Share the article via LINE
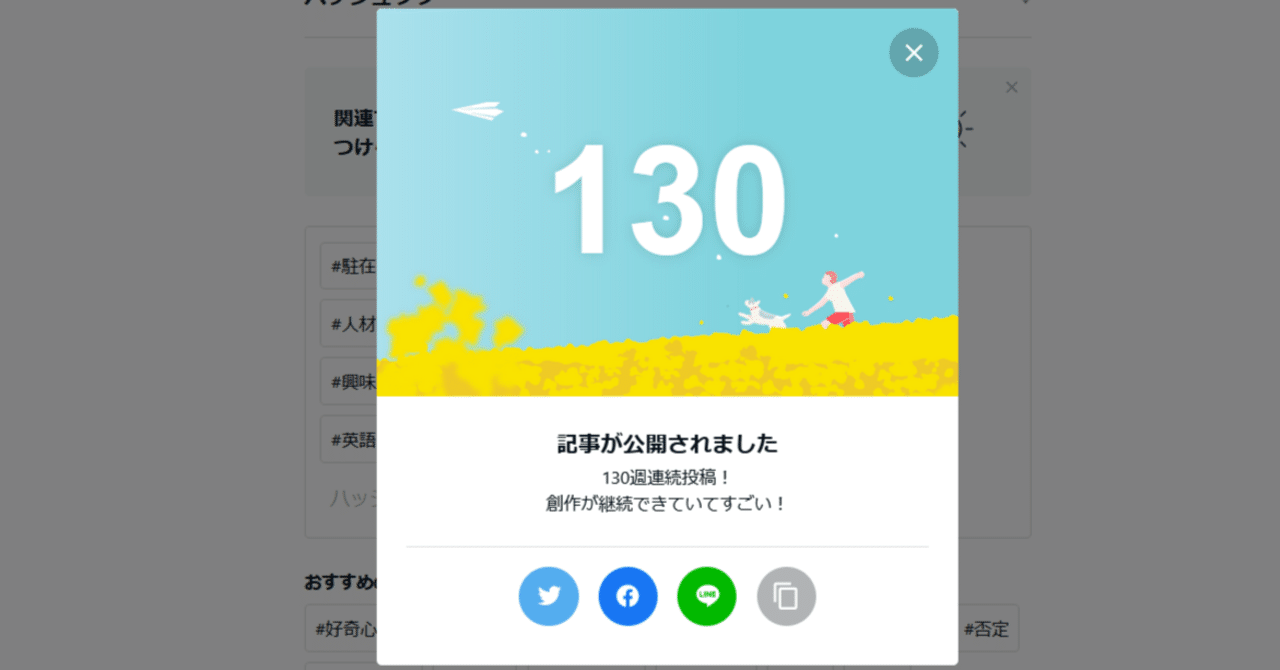Image resolution: width=1280 pixels, height=670 pixels. coord(707,596)
